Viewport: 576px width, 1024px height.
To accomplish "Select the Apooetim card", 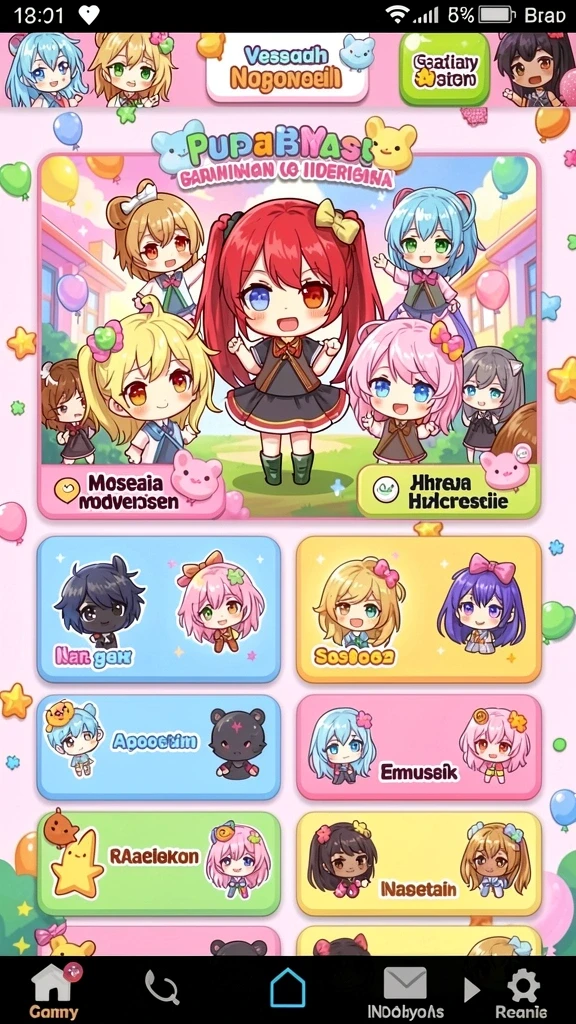I will (x=159, y=747).
